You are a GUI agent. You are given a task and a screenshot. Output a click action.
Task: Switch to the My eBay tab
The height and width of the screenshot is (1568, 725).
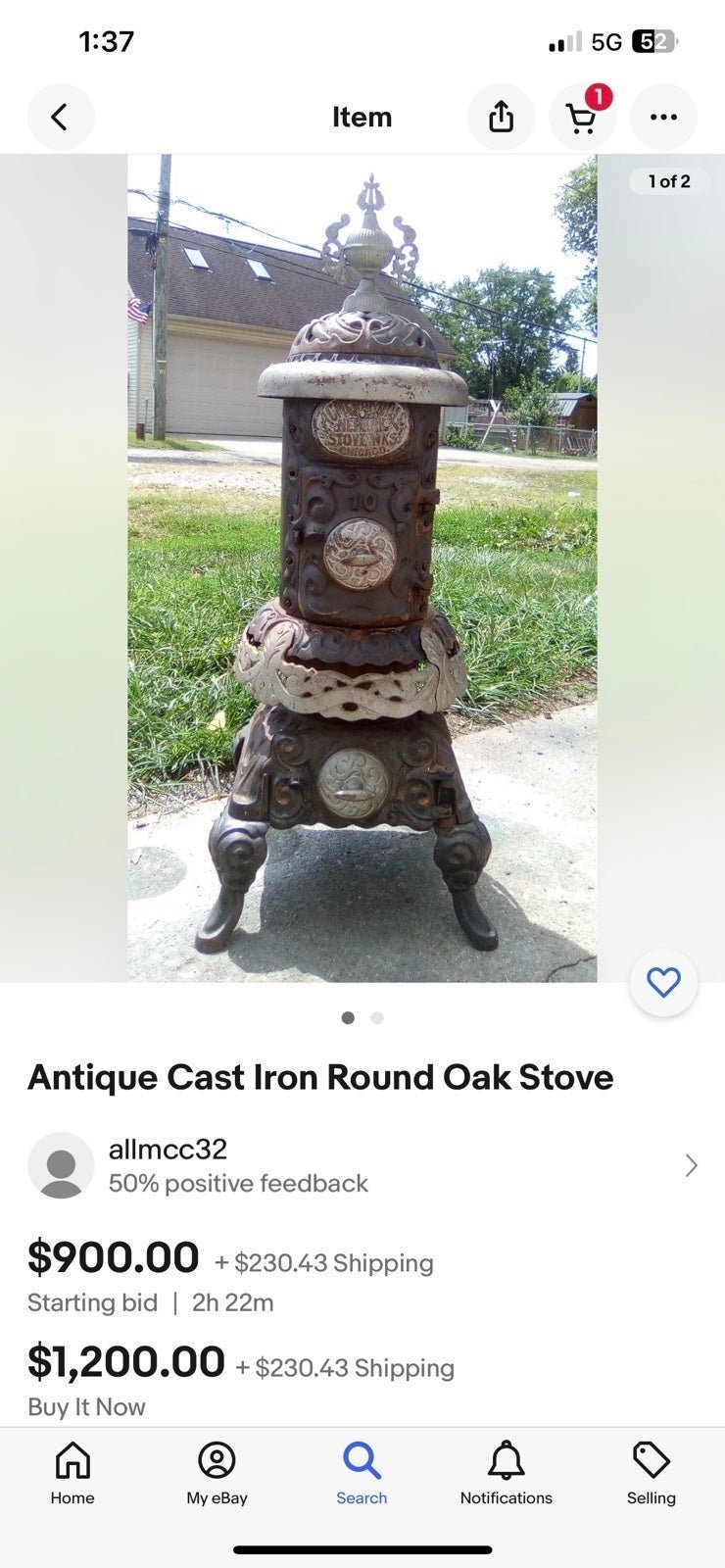[217, 1473]
